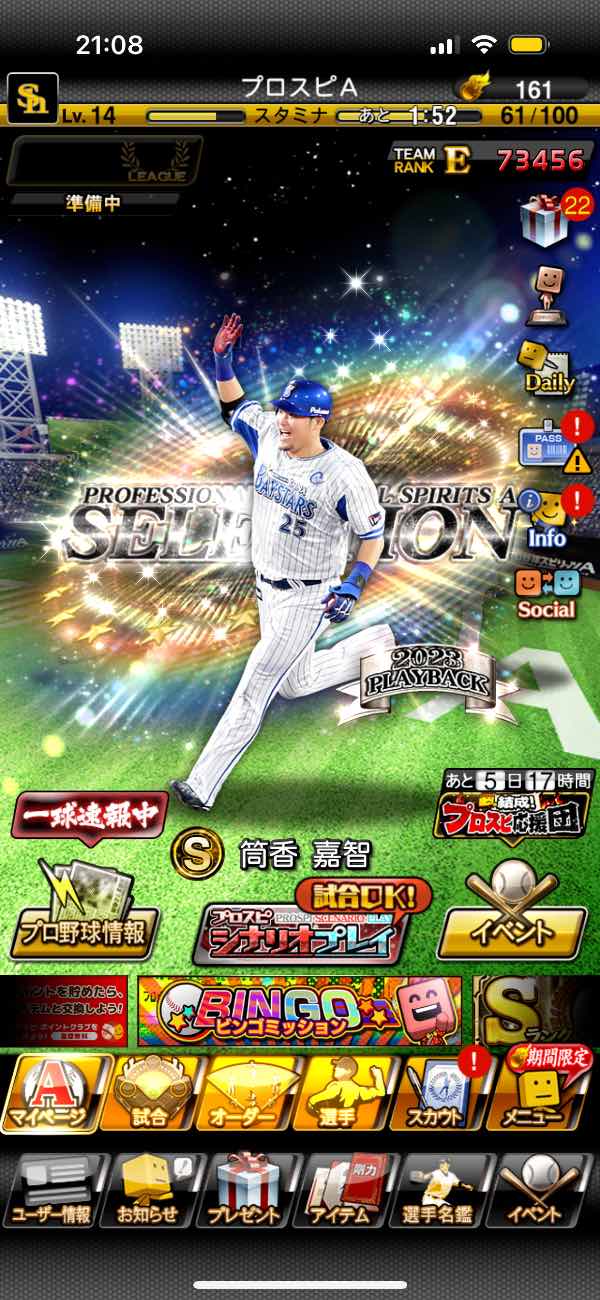
Task: Open お知らせ notices
Action: point(150,1190)
